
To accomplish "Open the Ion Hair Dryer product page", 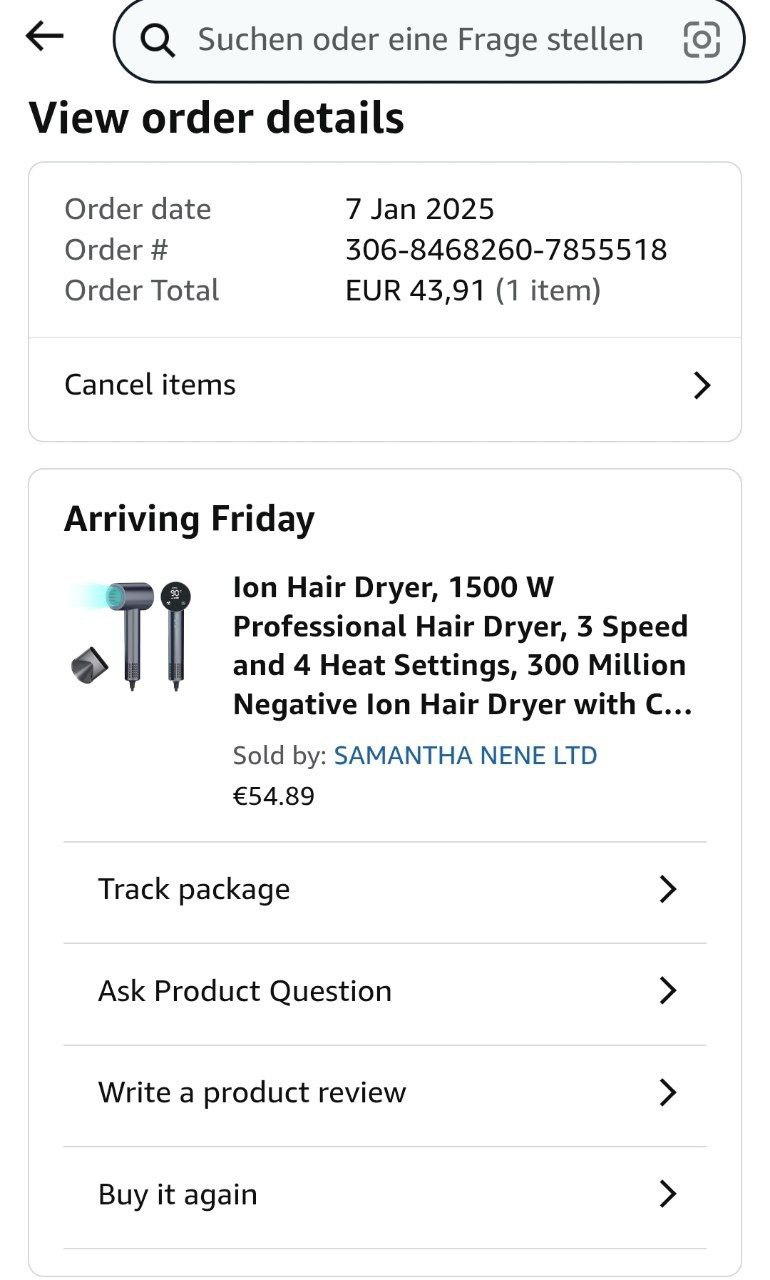I will pyautogui.click(x=461, y=645).
